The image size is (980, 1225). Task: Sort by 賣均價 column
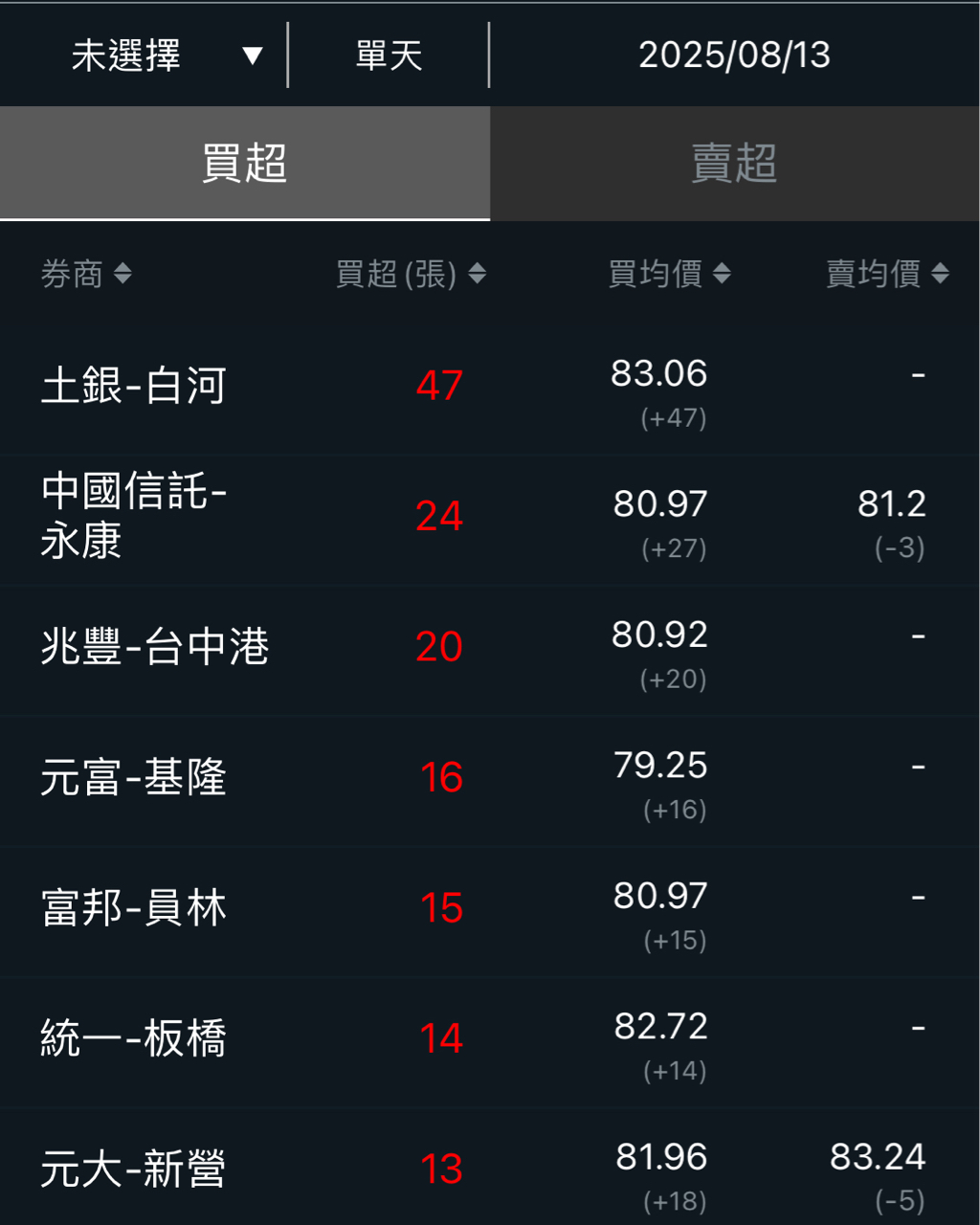tap(888, 275)
